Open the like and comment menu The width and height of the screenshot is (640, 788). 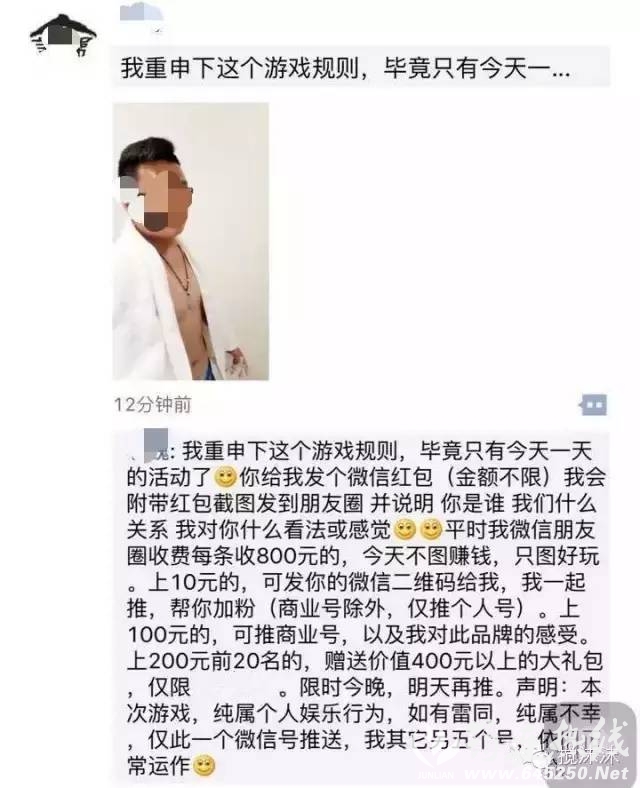pos(592,404)
